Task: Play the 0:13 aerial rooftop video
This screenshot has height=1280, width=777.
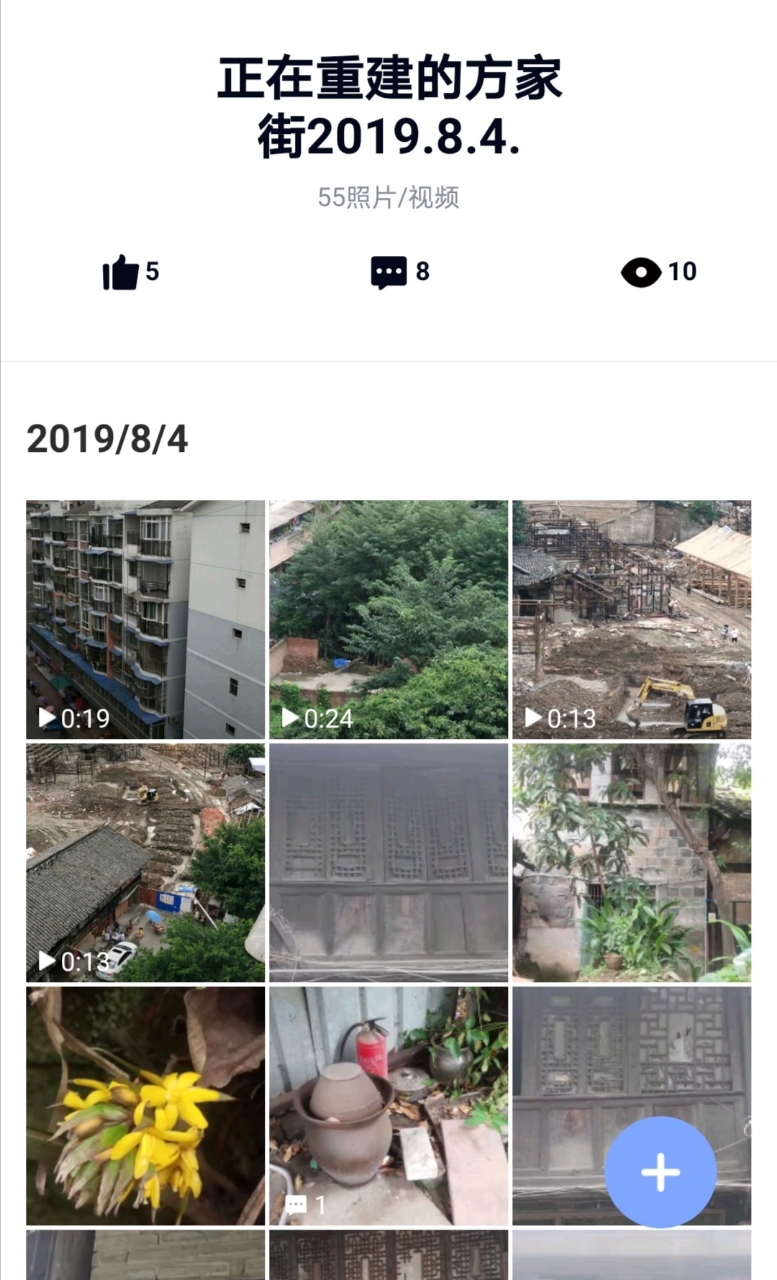Action: tap(146, 862)
